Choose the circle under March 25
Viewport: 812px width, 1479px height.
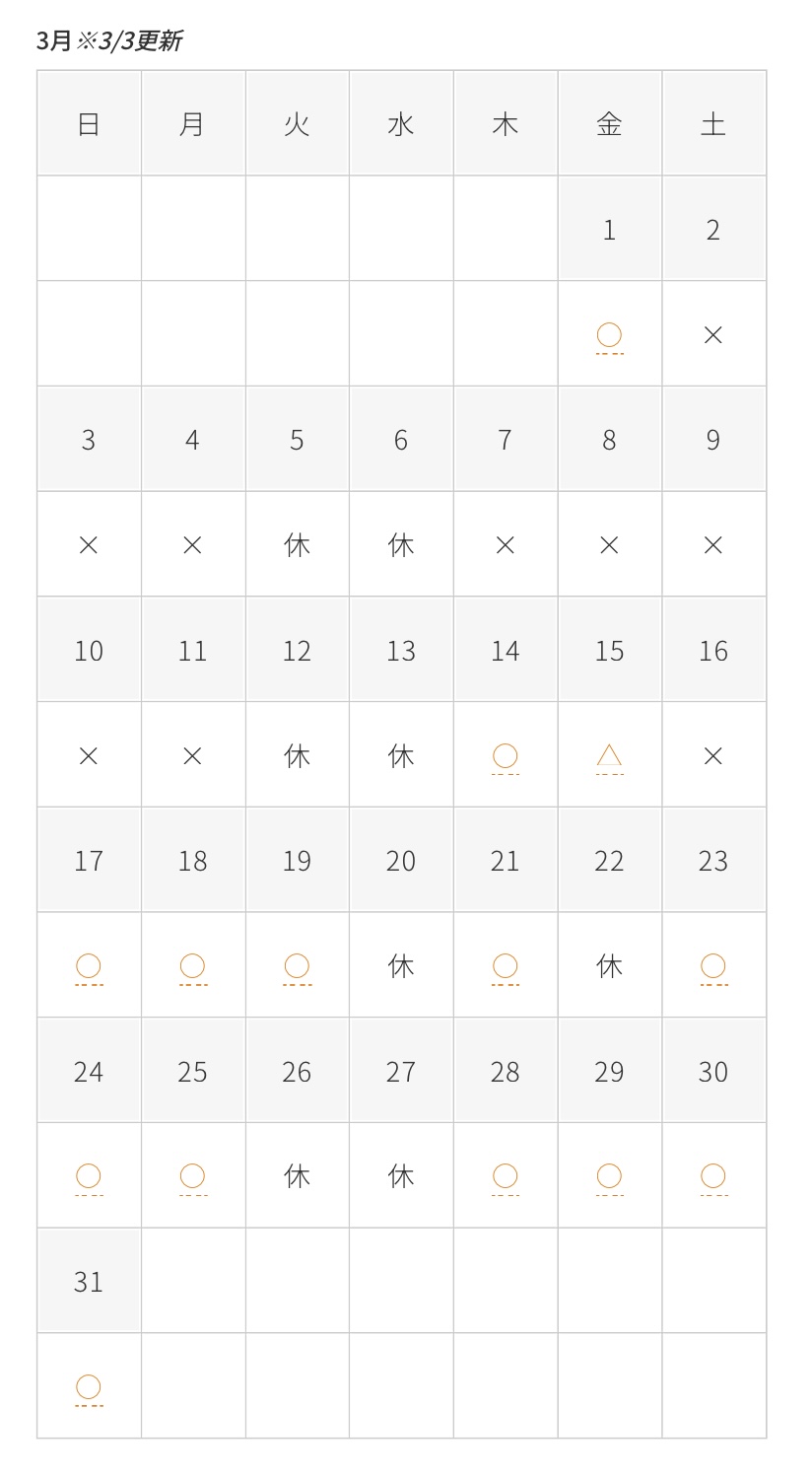[192, 1176]
